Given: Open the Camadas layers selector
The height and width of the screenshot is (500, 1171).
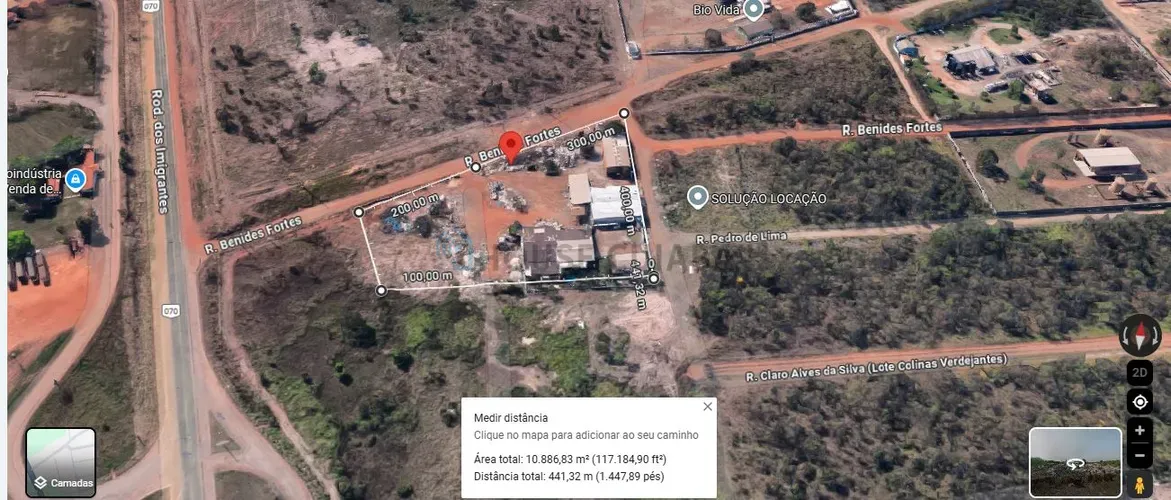Looking at the screenshot, I should click(60, 463).
